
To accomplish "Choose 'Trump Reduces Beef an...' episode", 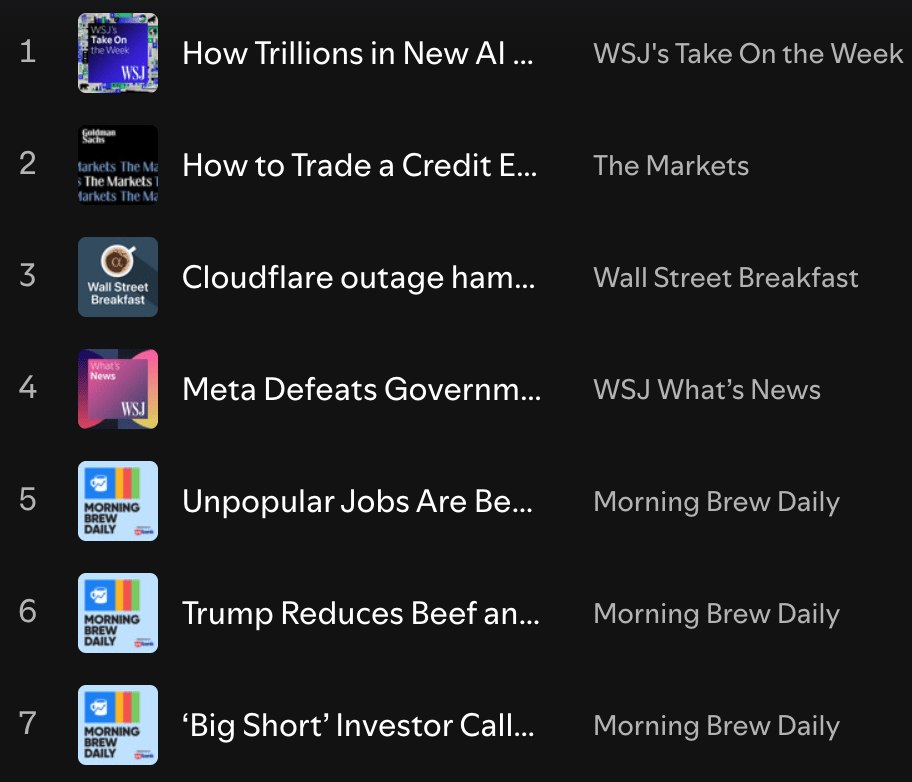I will click(360, 613).
